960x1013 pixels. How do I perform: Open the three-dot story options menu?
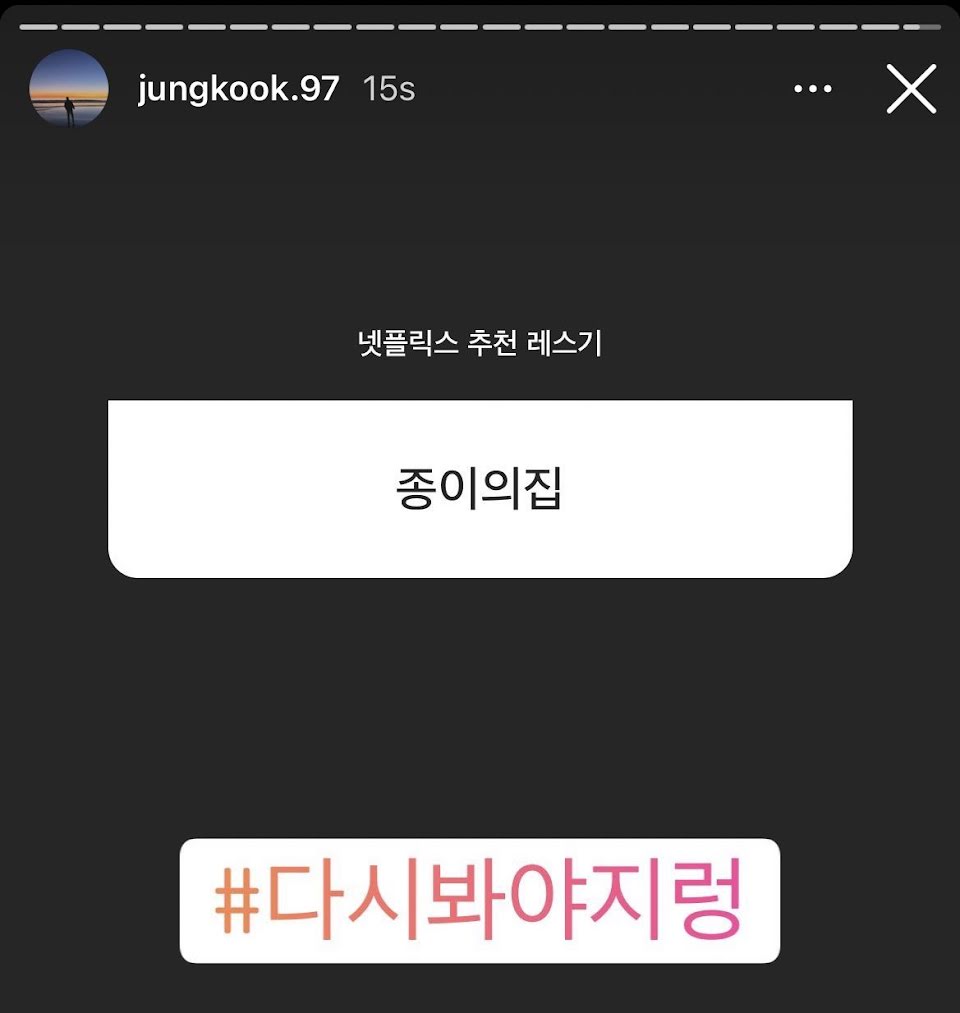click(812, 89)
